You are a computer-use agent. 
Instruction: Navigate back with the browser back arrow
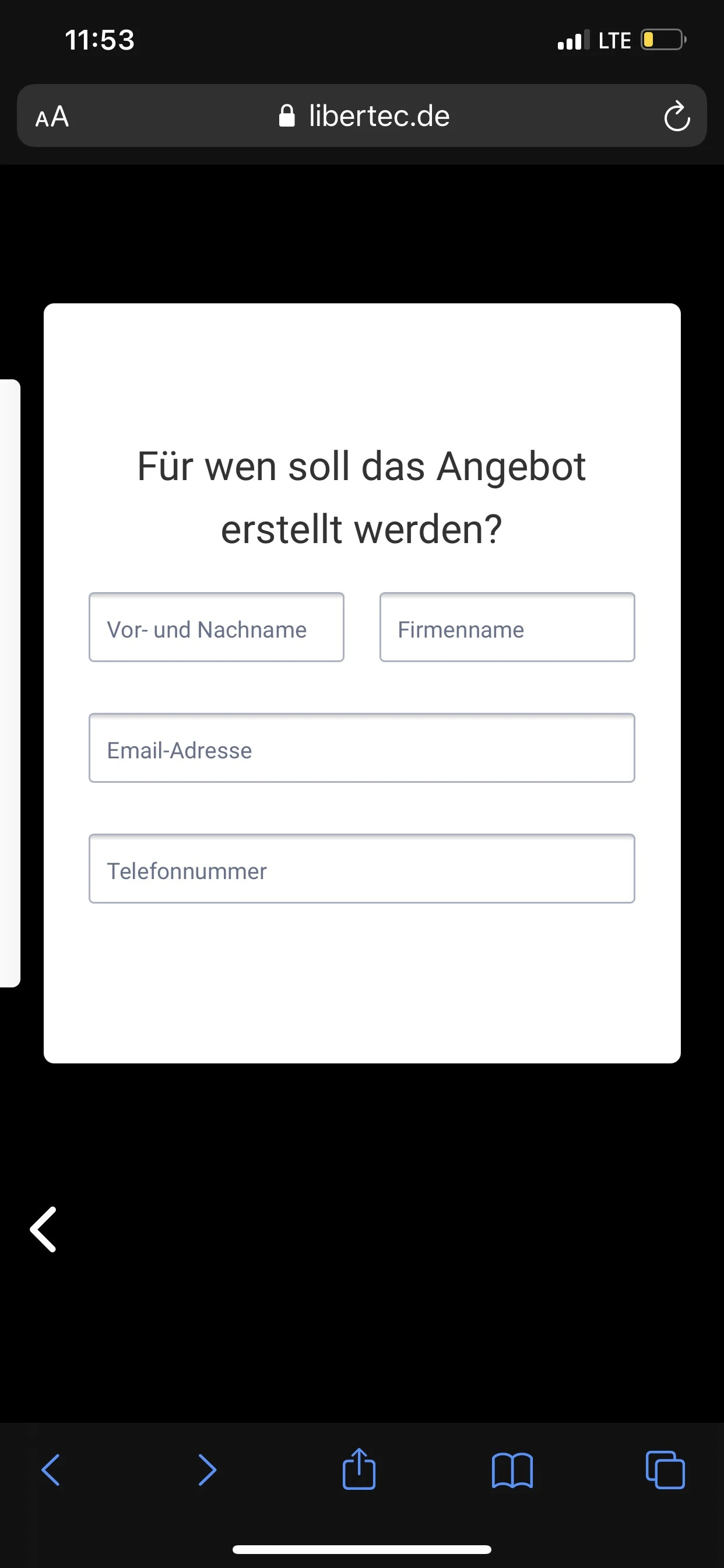[52, 1471]
